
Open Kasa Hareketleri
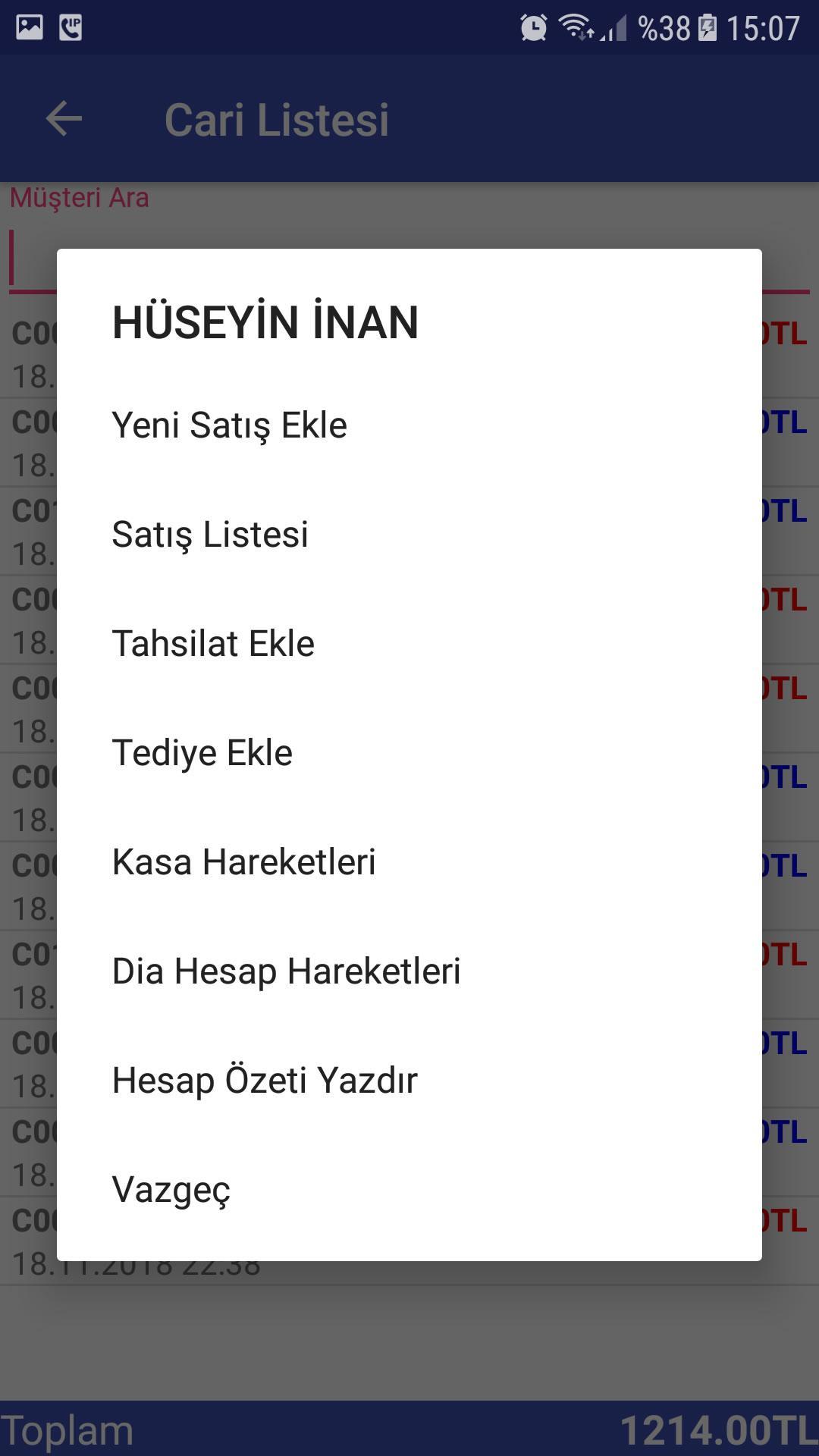point(409,862)
